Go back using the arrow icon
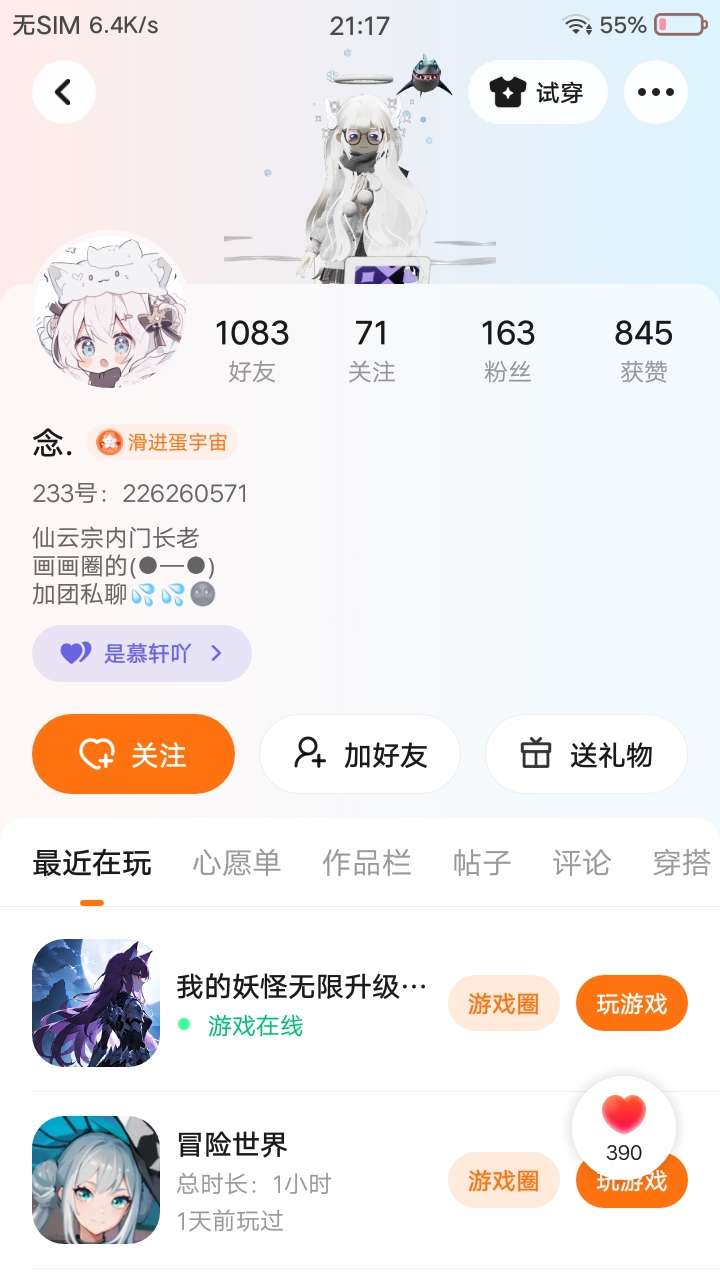Image resolution: width=720 pixels, height=1280 pixels. pyautogui.click(x=64, y=92)
